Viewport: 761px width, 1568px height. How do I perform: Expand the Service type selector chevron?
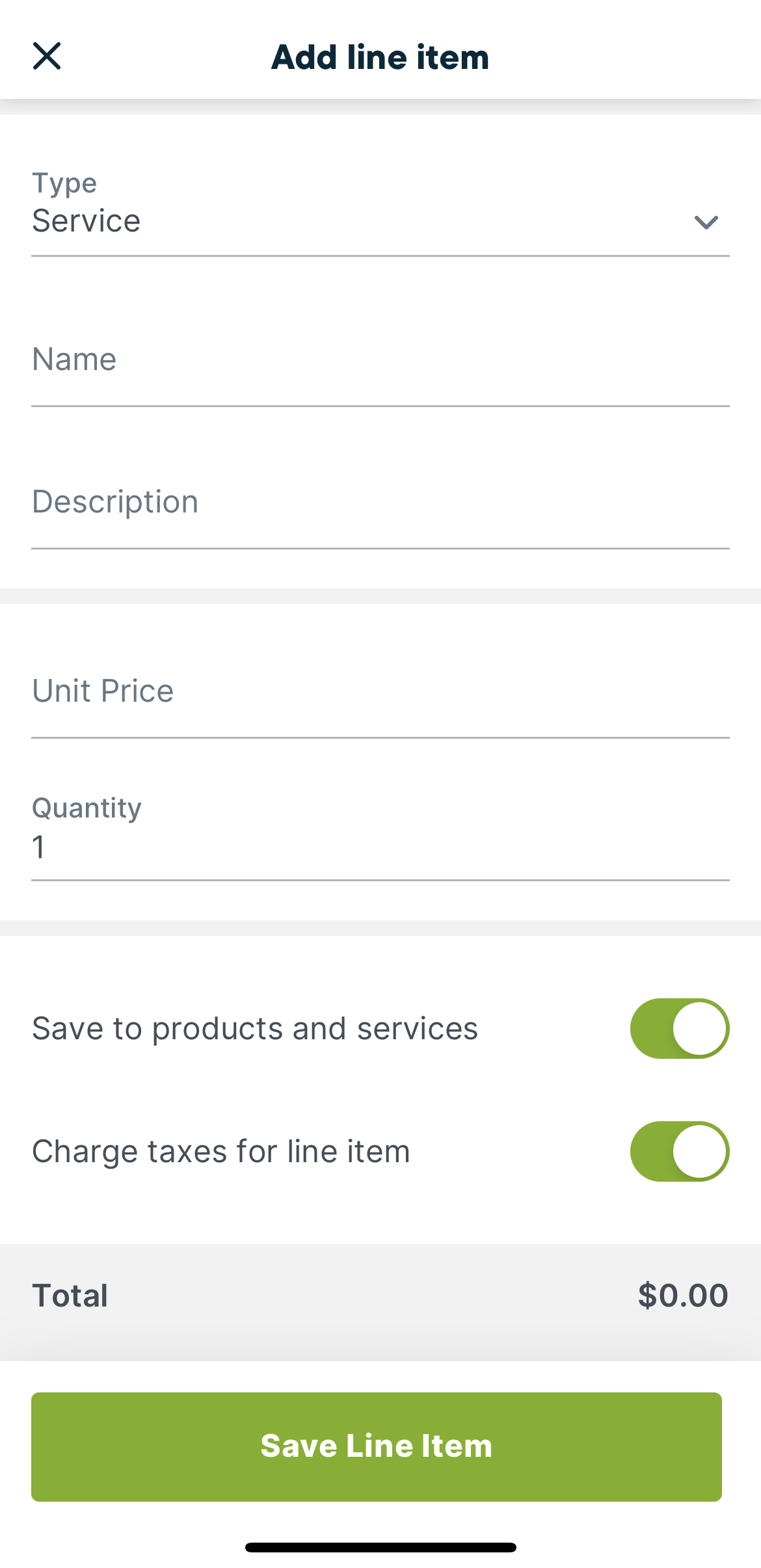coord(706,221)
